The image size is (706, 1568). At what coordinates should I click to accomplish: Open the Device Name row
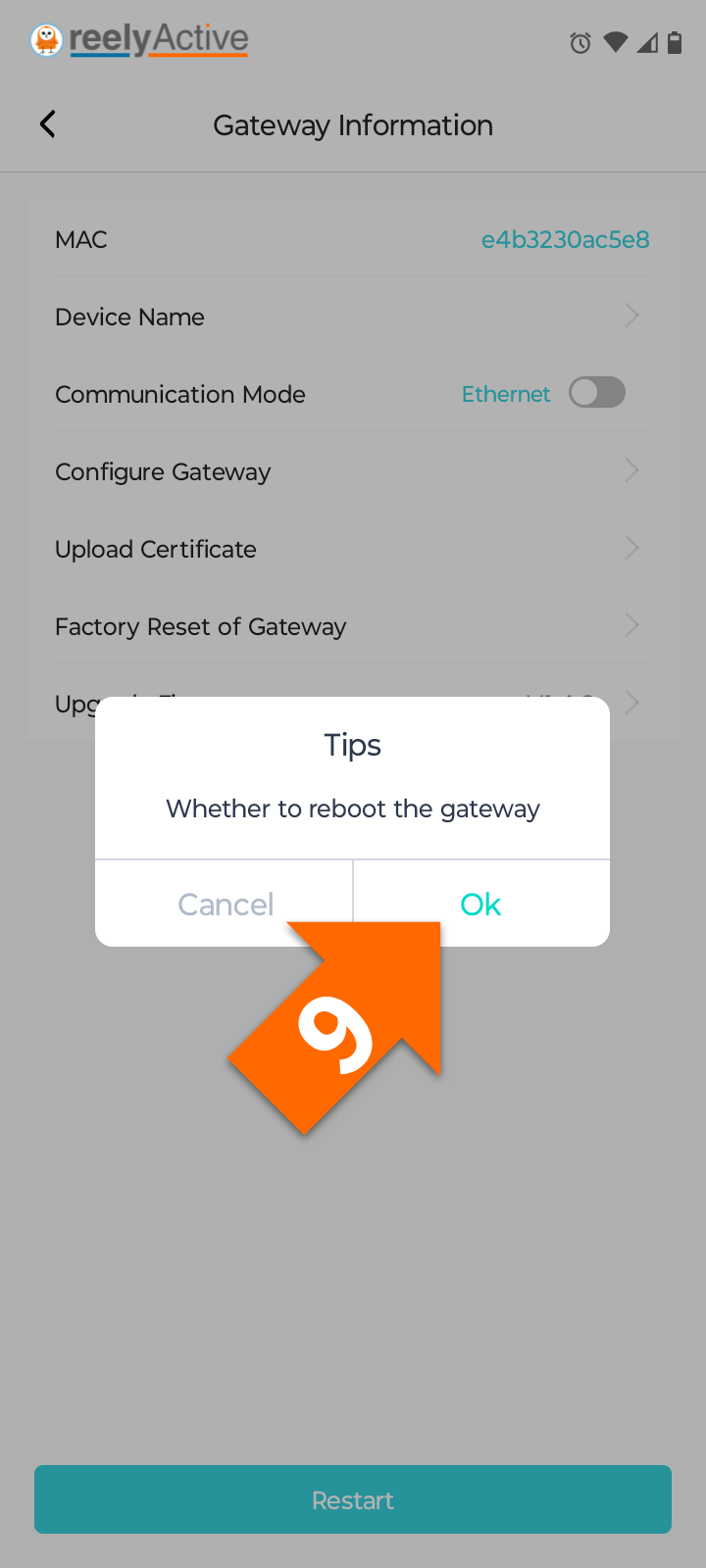coord(353,317)
